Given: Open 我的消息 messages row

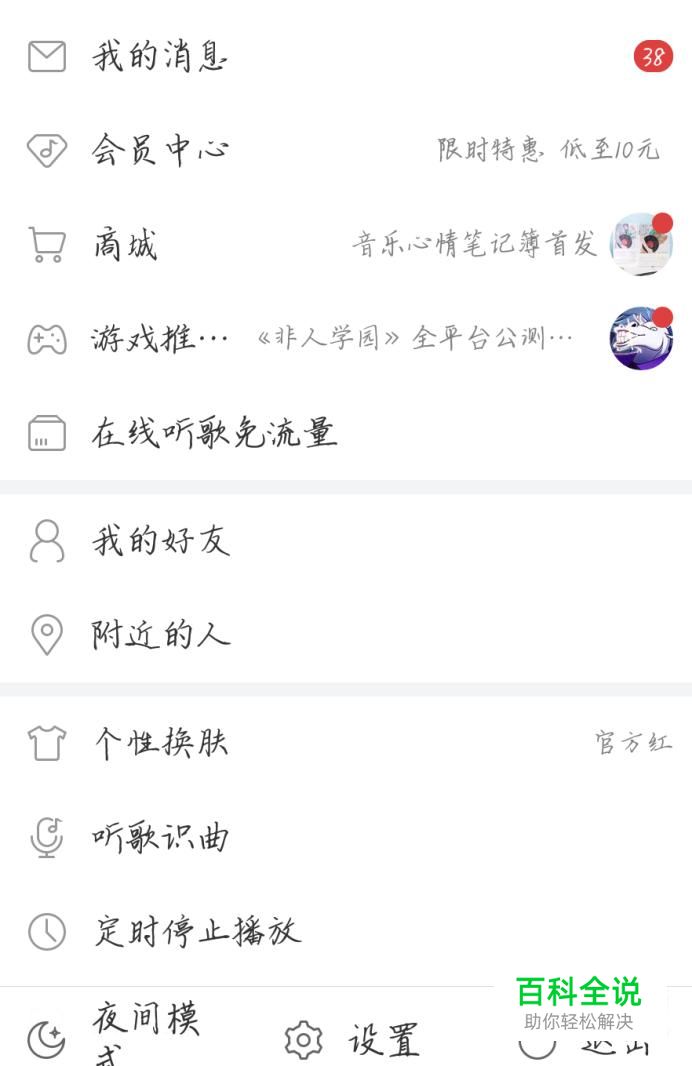Looking at the screenshot, I should pos(160,57).
